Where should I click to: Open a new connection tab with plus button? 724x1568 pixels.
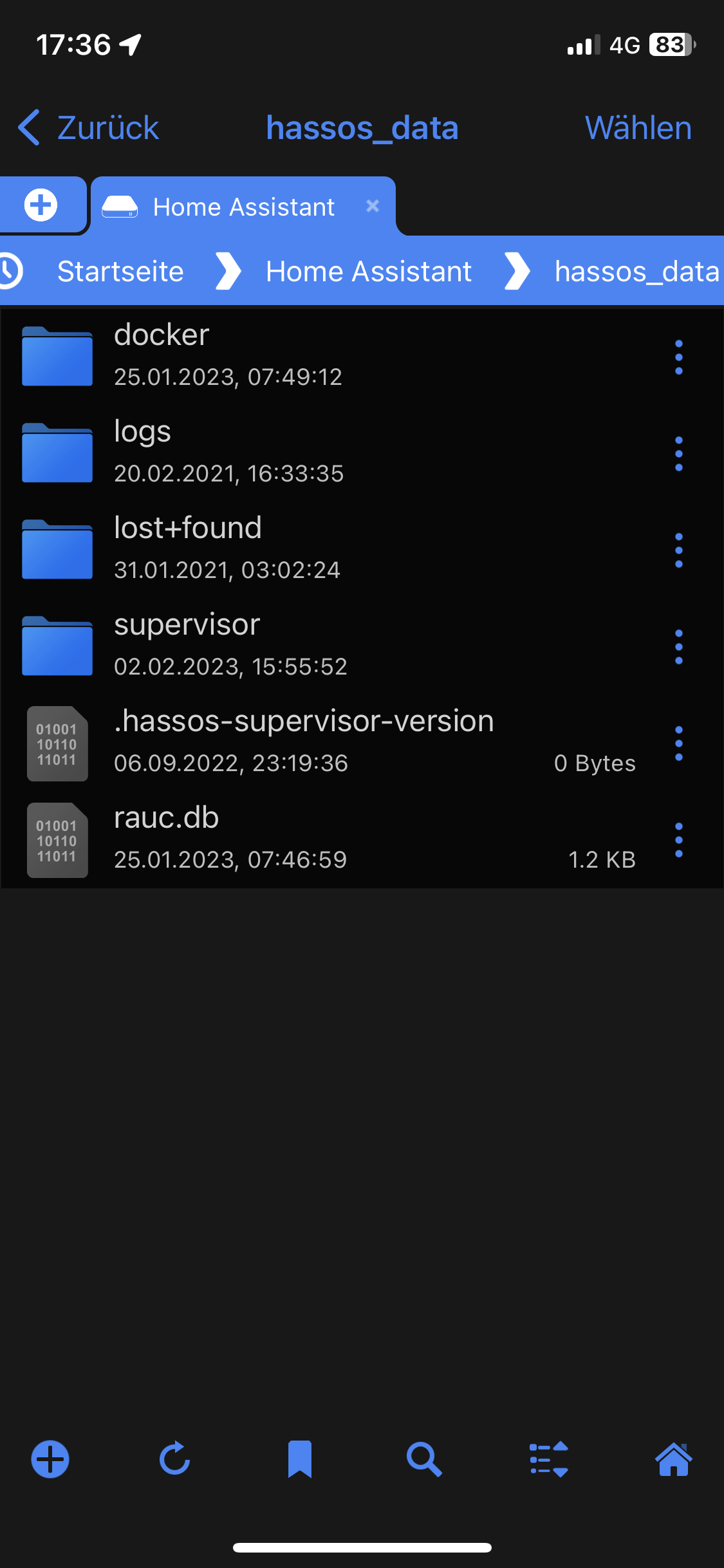[x=39, y=205]
